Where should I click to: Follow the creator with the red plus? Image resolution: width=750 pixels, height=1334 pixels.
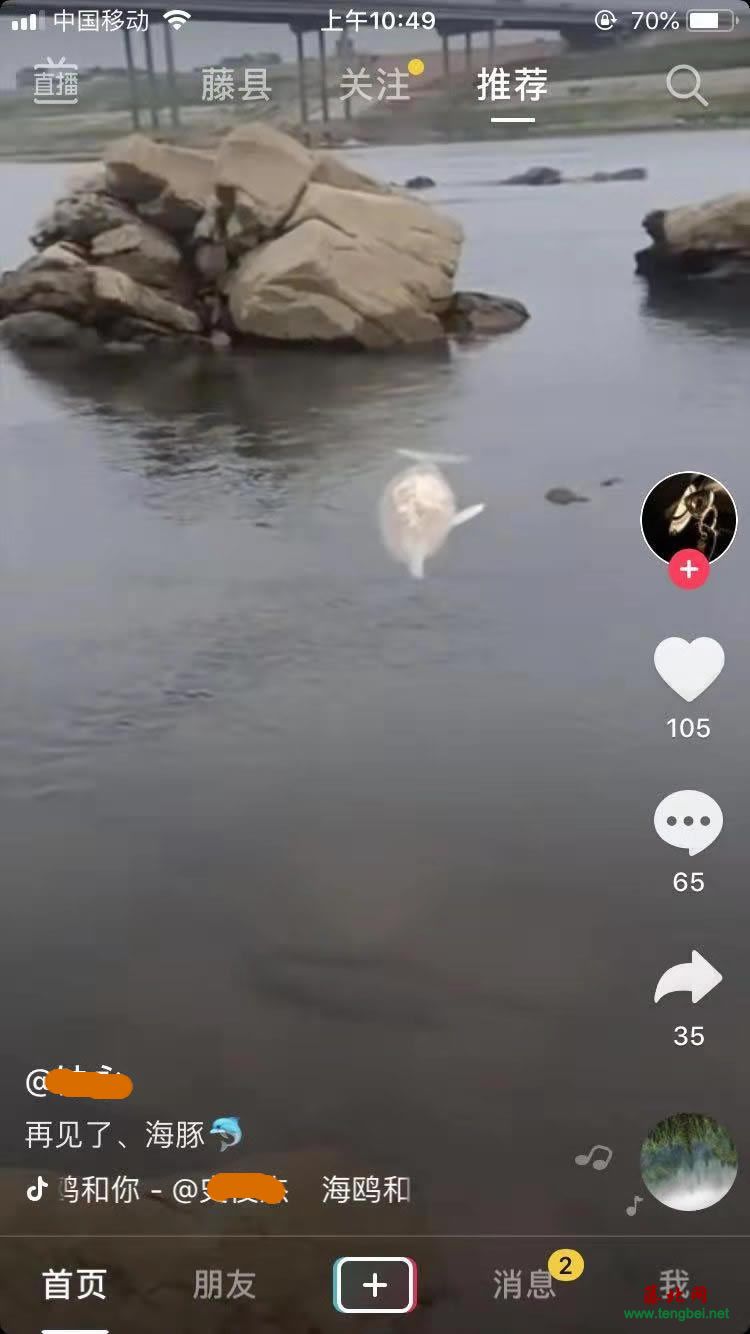click(688, 570)
